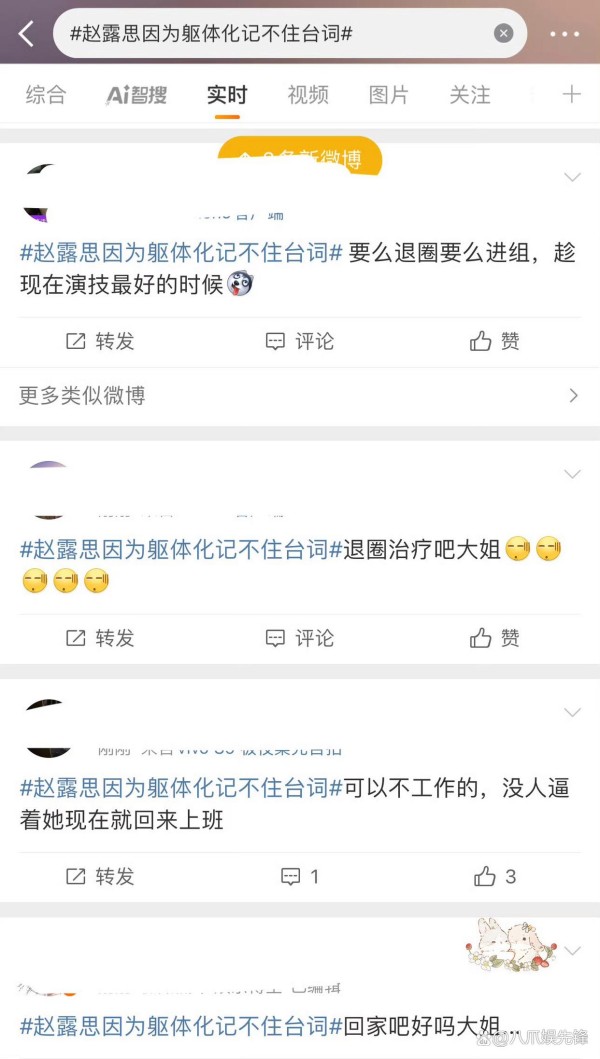Switch to the 关注 tab
This screenshot has width=600, height=1059.
click(470, 95)
